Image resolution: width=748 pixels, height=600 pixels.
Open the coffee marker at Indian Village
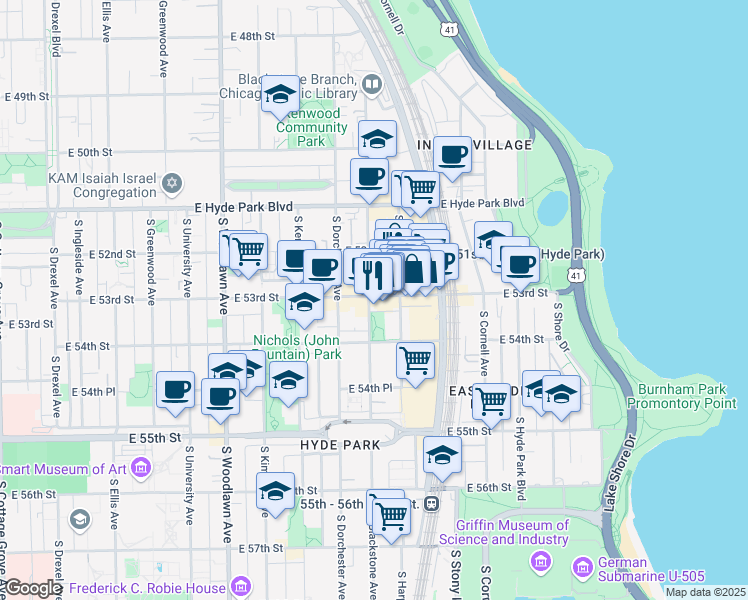[452, 155]
